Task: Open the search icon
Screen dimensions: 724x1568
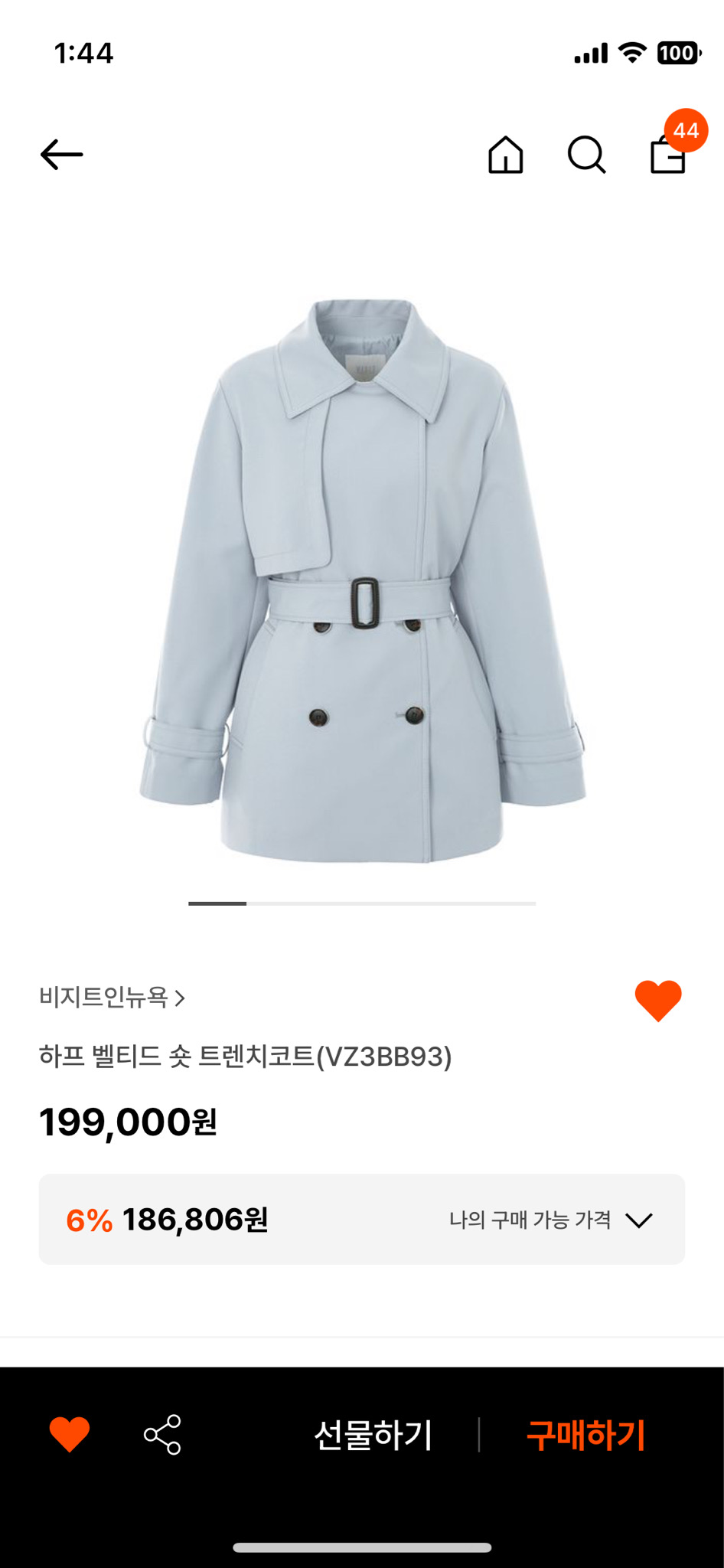Action: (587, 155)
